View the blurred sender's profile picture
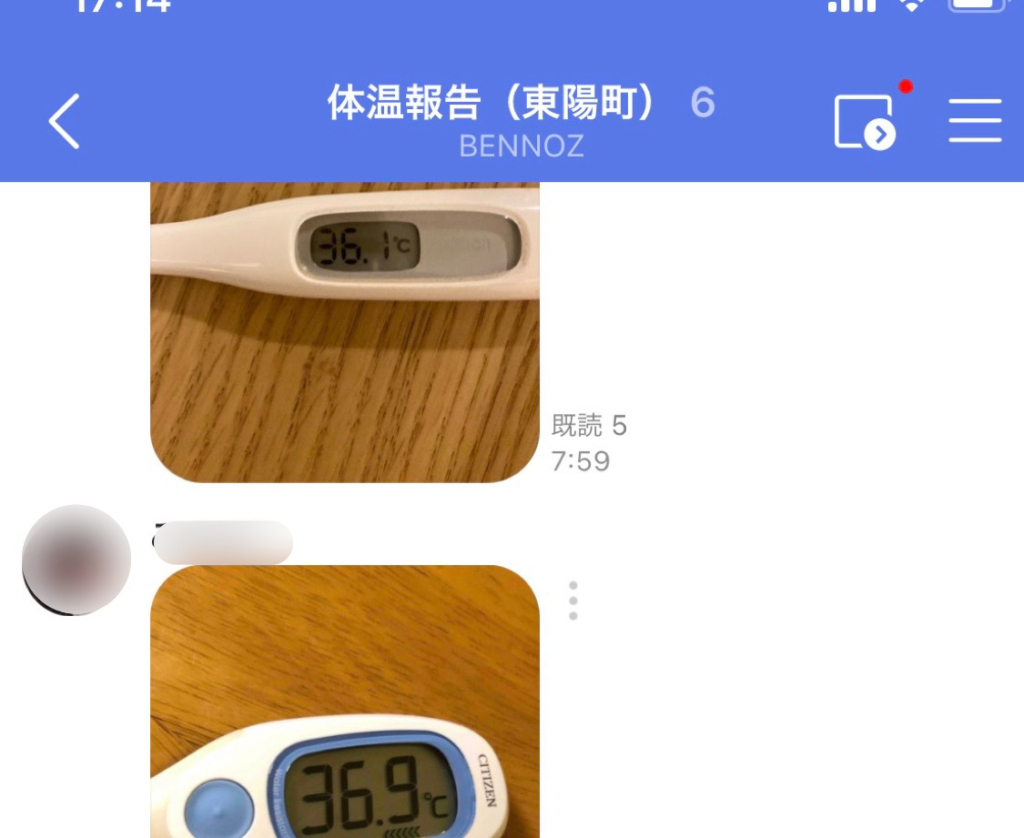Viewport: 1024px width, 838px height. 76,560
